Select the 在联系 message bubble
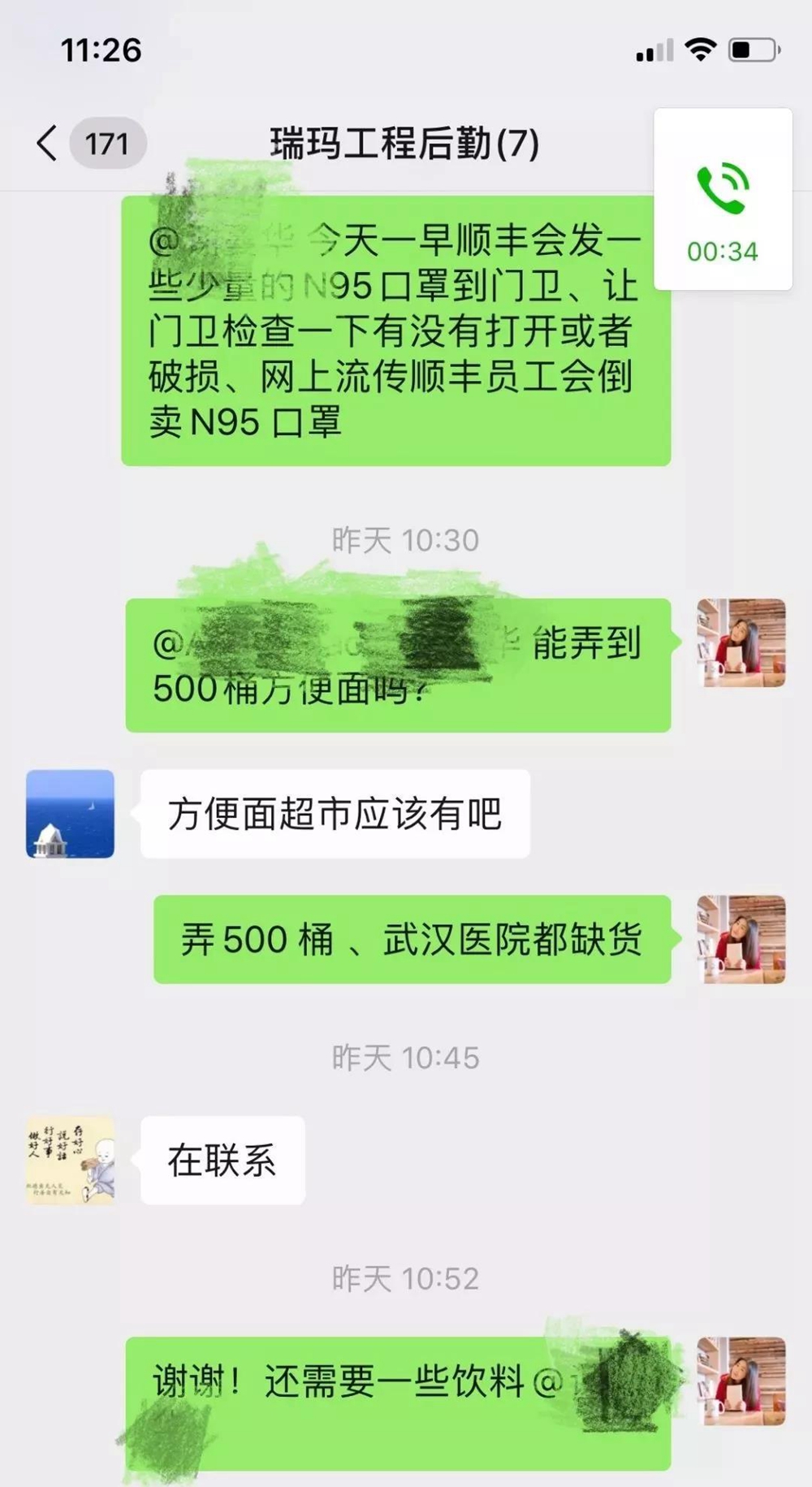Viewport: 812px width, 1487px height. pyautogui.click(x=221, y=1161)
